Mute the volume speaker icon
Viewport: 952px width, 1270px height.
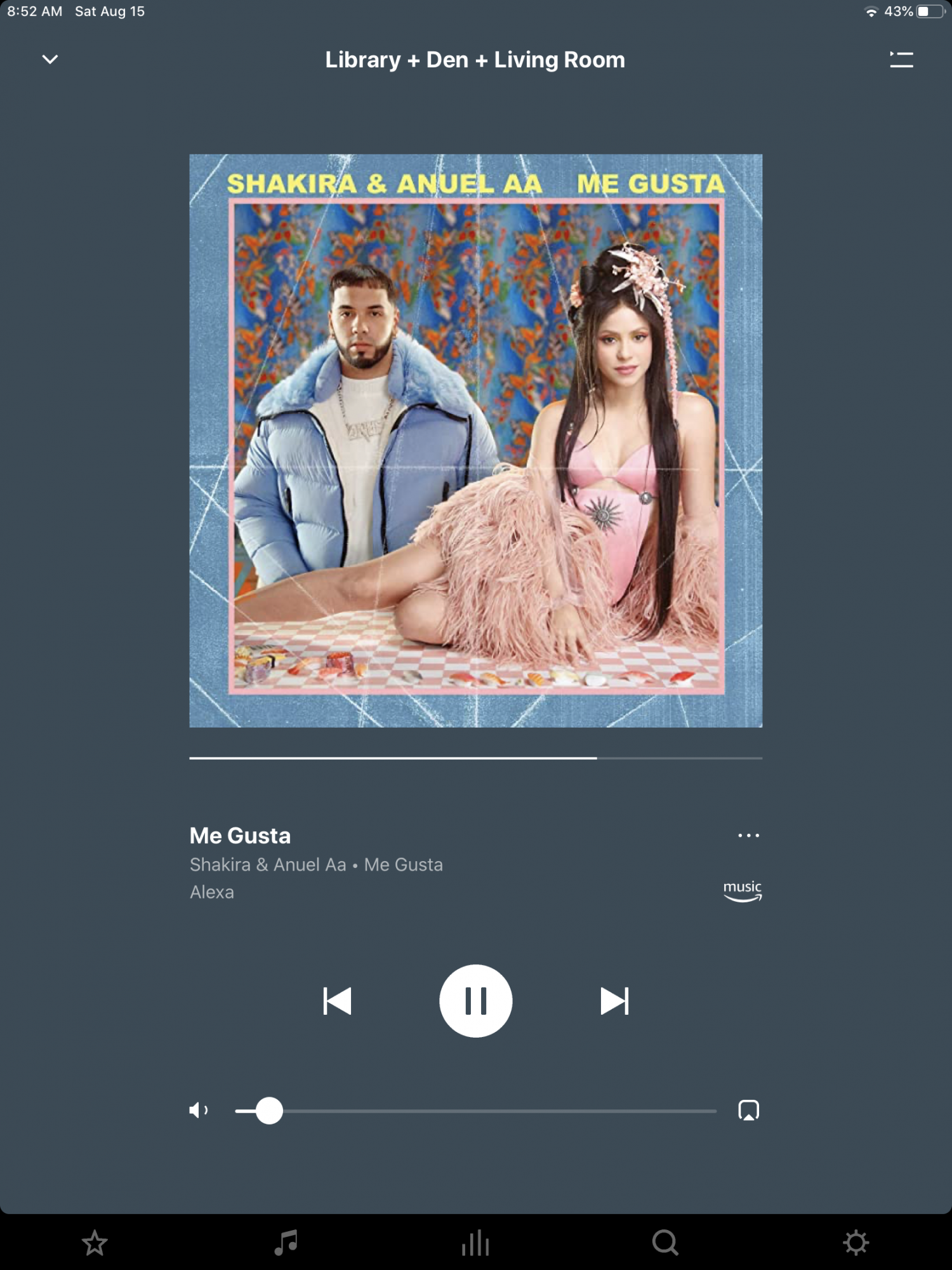point(198,1111)
